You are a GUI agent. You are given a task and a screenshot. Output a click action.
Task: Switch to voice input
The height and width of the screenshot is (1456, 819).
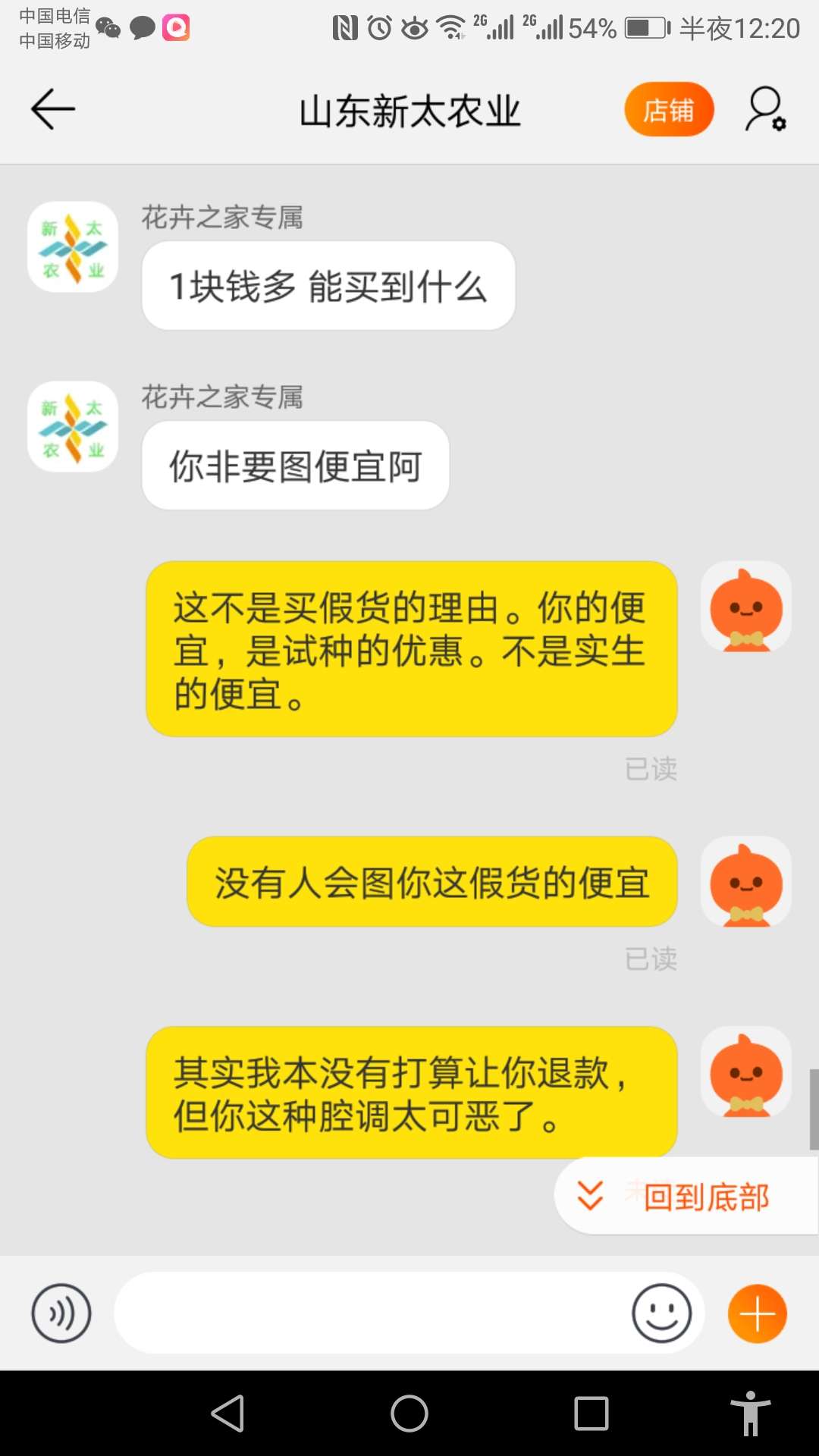[61, 1313]
